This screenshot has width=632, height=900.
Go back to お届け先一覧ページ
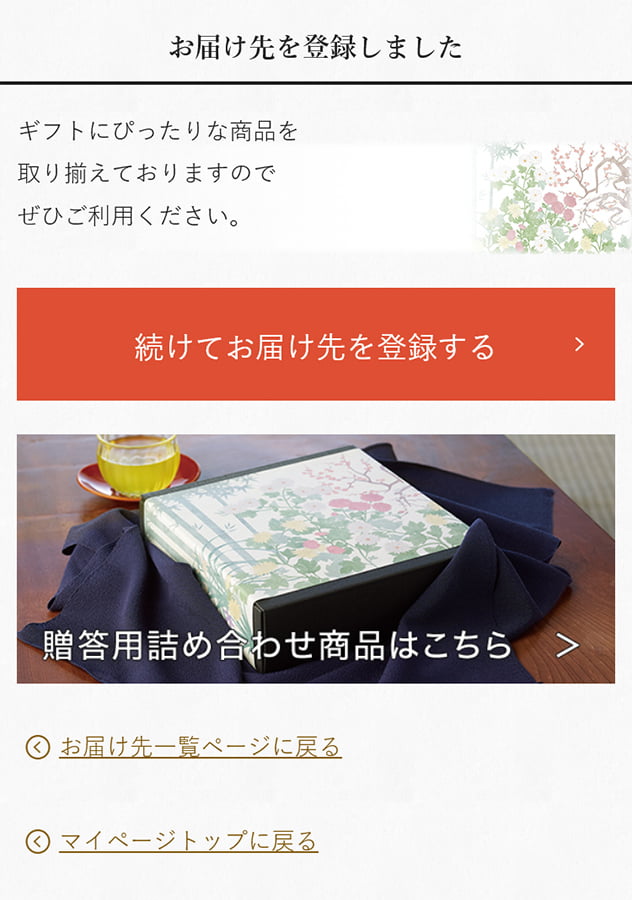click(200, 747)
